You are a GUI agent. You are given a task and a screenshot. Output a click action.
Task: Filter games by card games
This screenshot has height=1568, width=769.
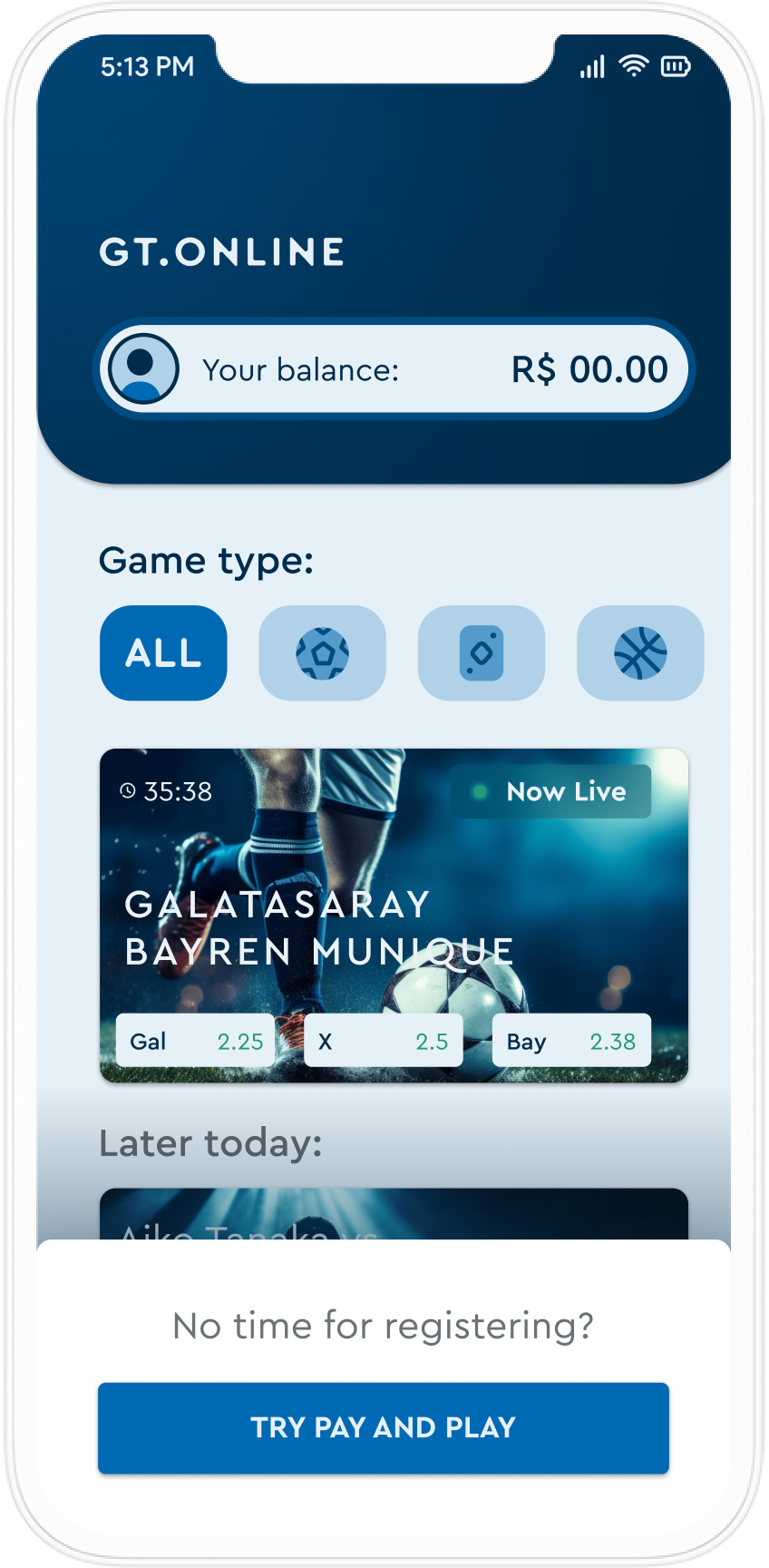[x=482, y=652]
